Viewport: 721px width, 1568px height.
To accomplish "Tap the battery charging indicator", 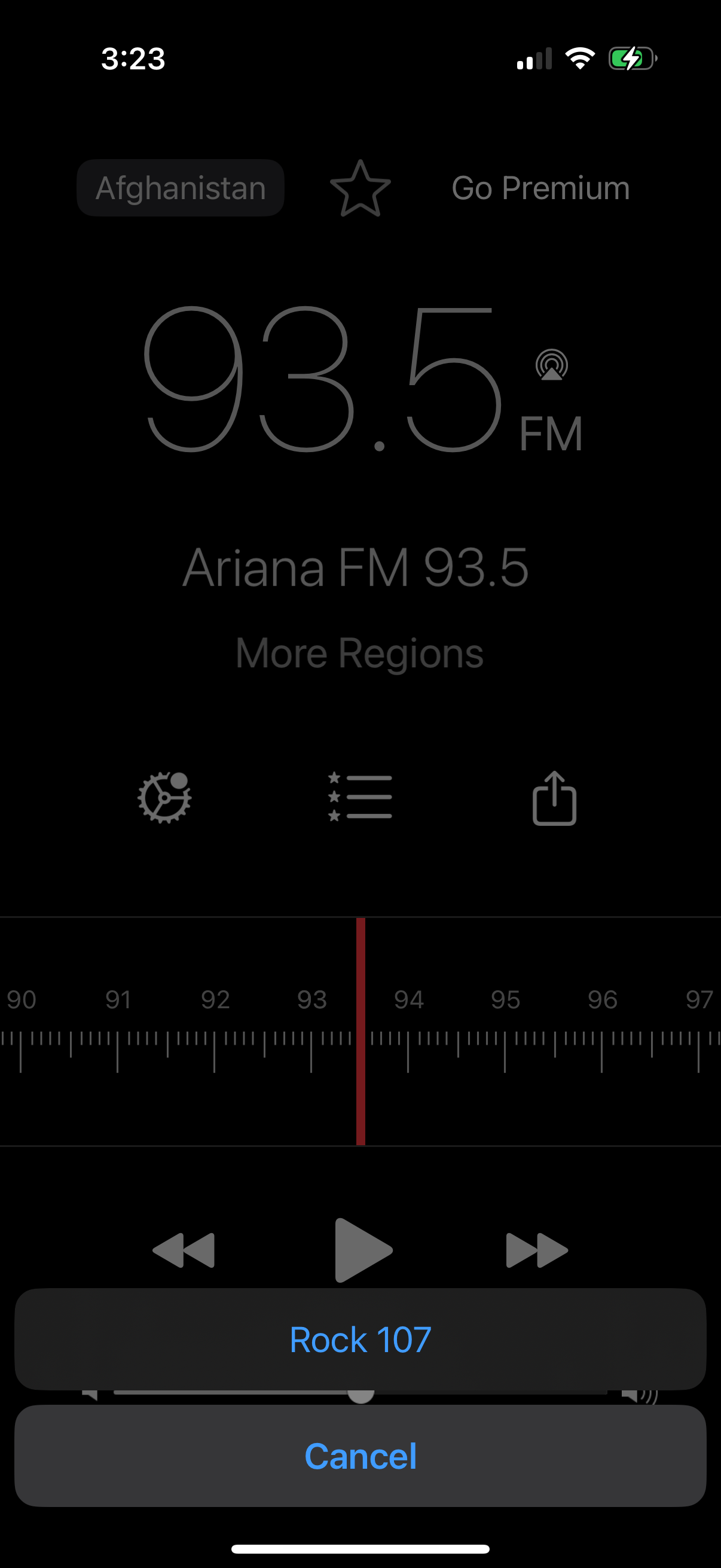I will [630, 59].
